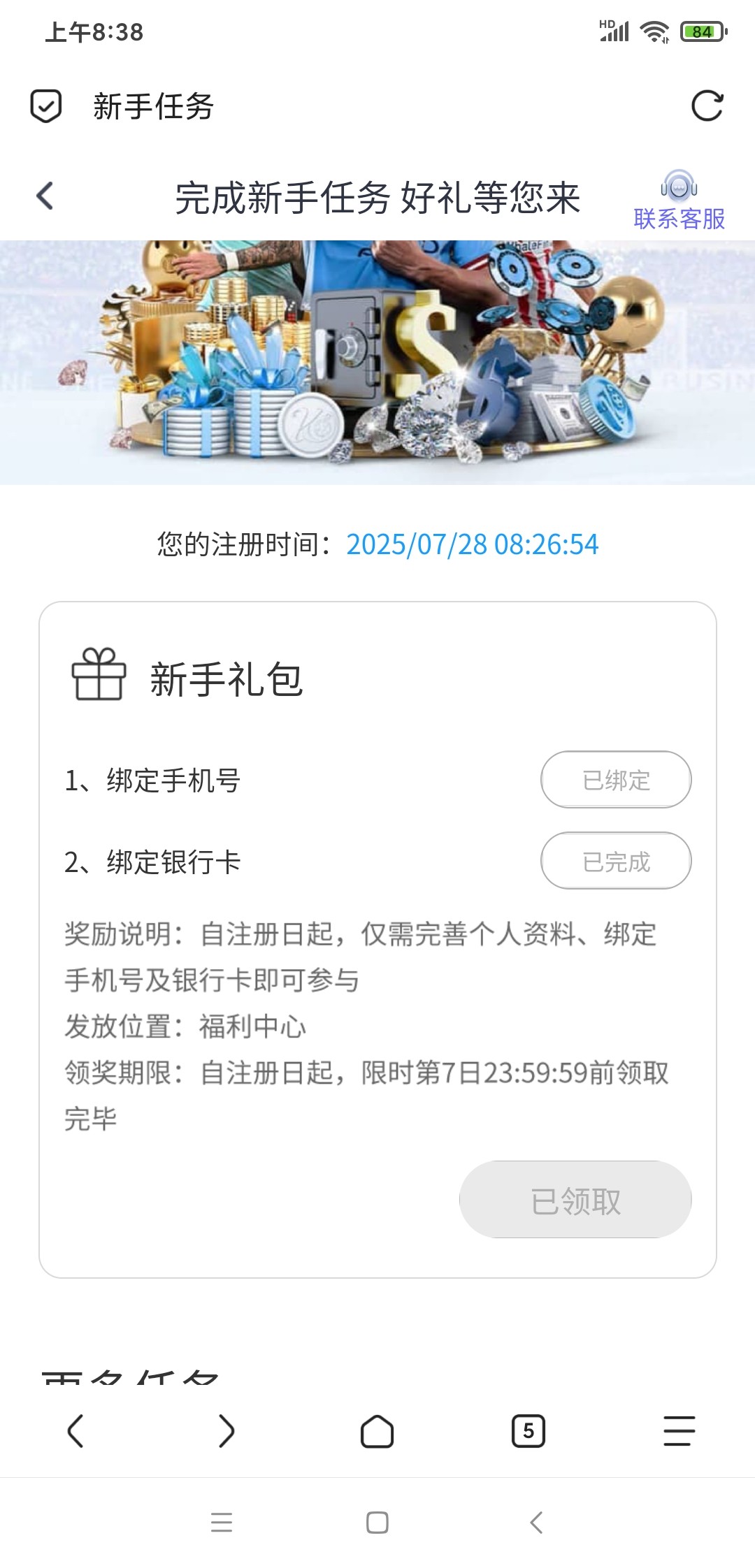755x1568 pixels.
Task: Open the tab switcher showing 5 tabs
Action: point(528,1431)
